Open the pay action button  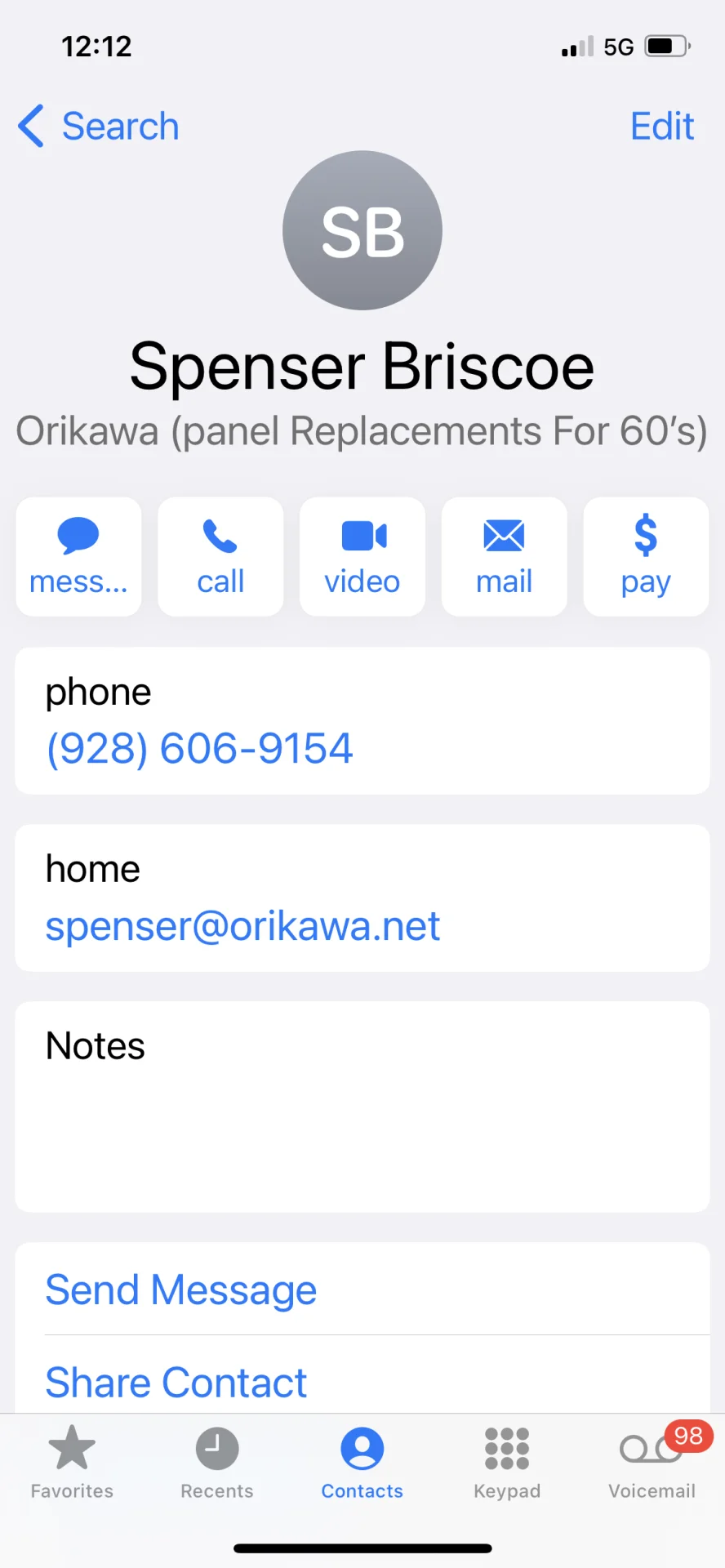click(x=646, y=556)
